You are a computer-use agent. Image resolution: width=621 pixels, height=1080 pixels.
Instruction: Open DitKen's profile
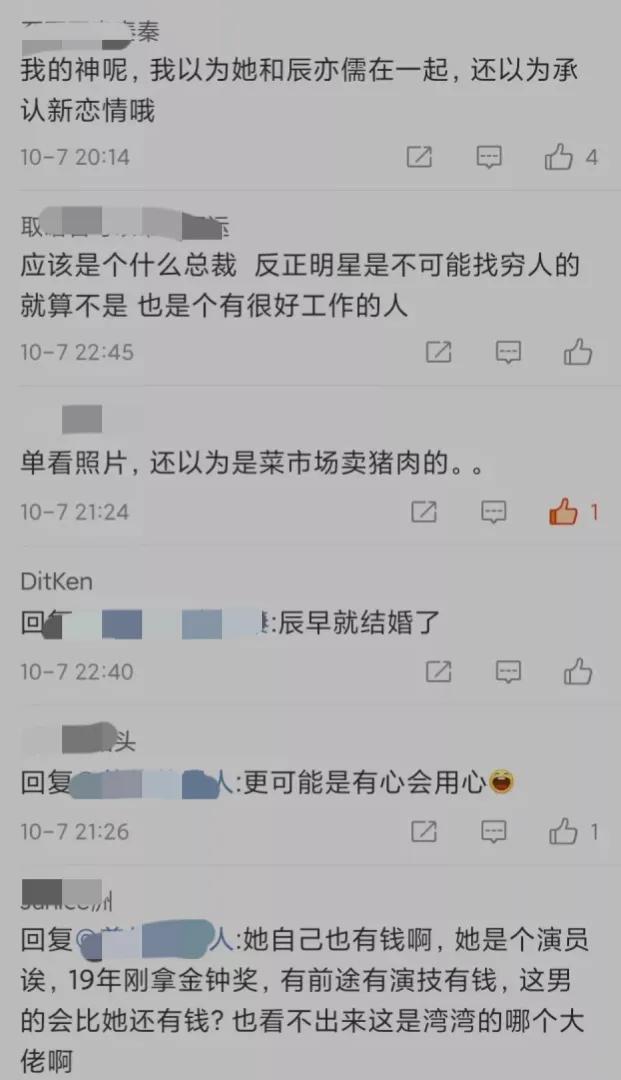[56, 582]
